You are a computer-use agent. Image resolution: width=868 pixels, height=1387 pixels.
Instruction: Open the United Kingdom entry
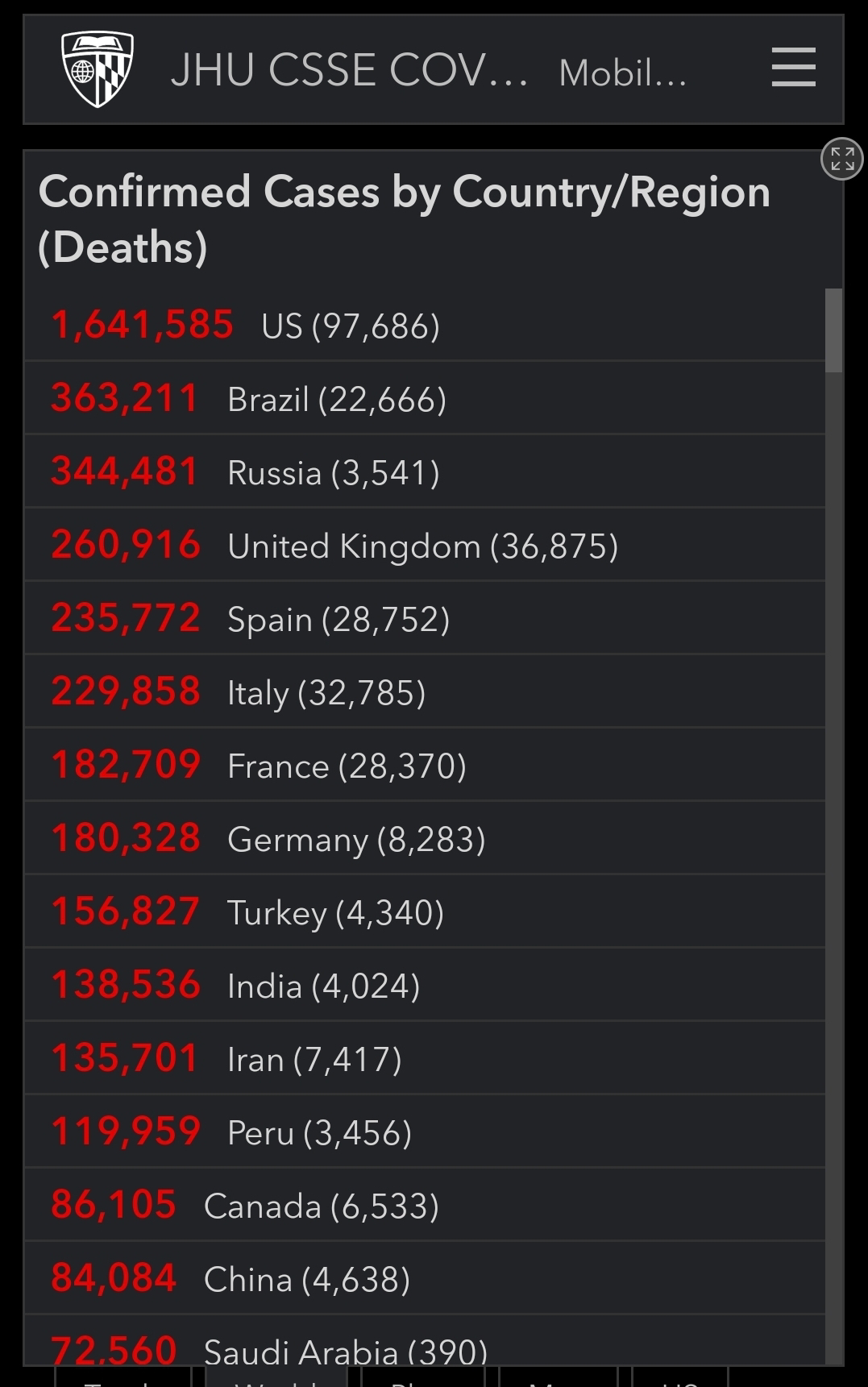pos(425,545)
